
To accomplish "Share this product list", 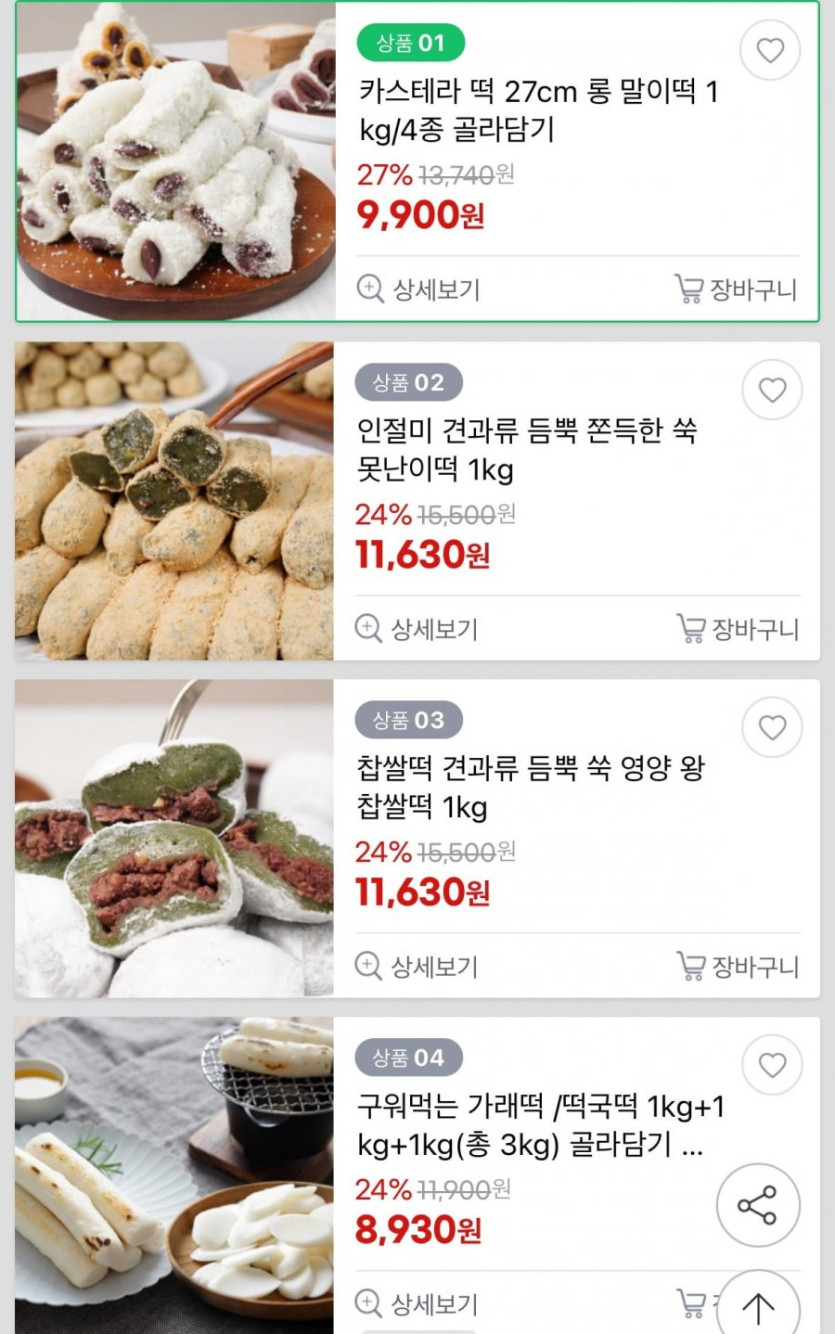I will tap(758, 1205).
